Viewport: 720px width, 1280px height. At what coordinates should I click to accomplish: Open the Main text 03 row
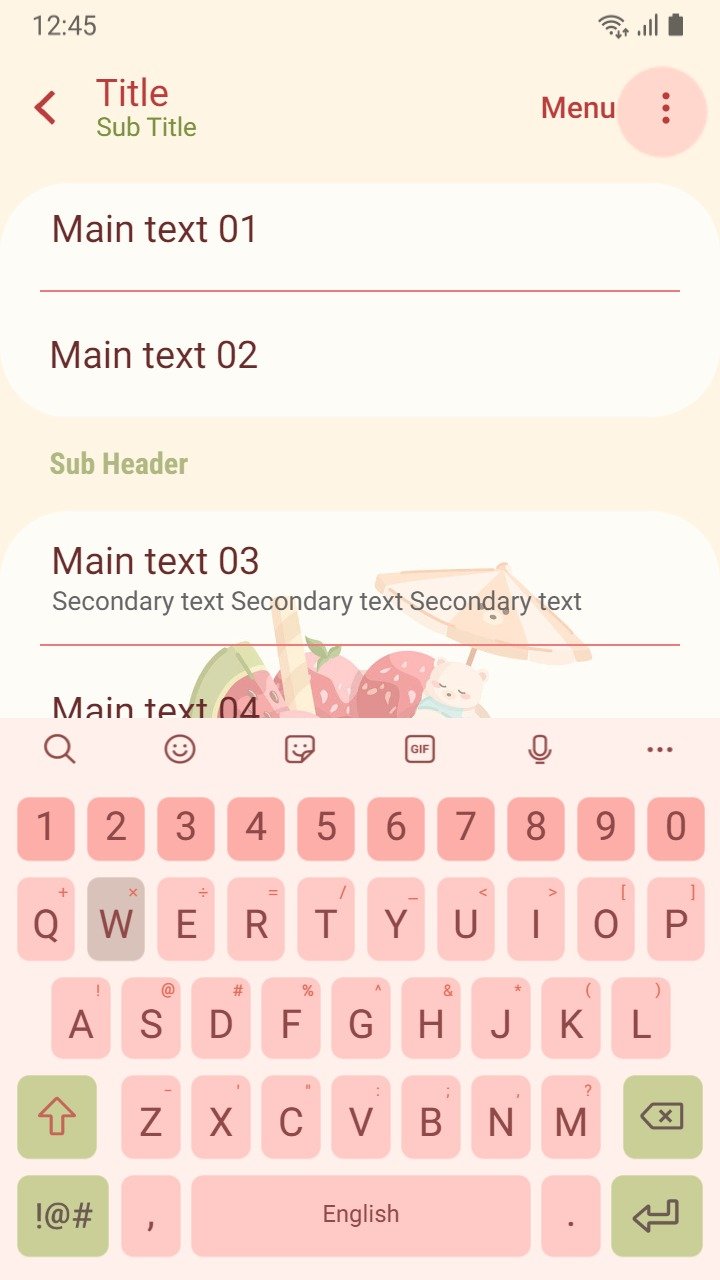360,579
